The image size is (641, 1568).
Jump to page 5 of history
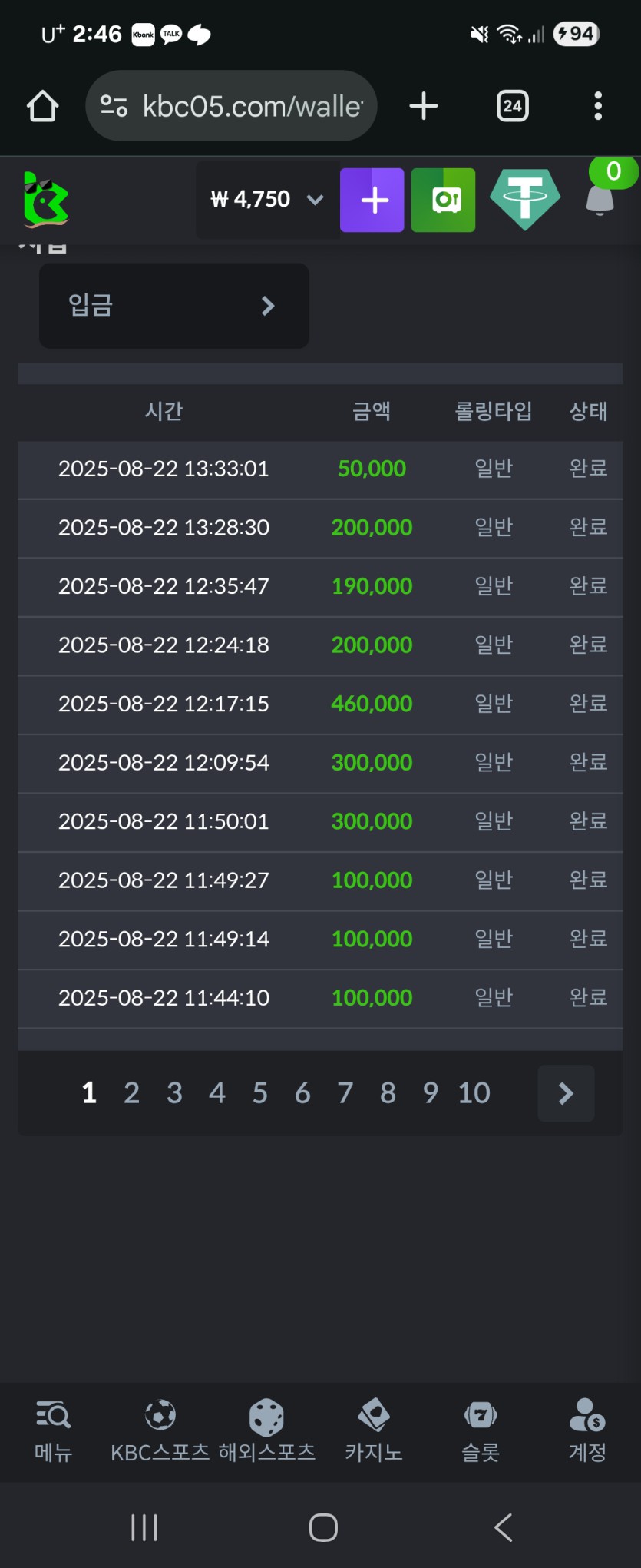click(x=260, y=1092)
